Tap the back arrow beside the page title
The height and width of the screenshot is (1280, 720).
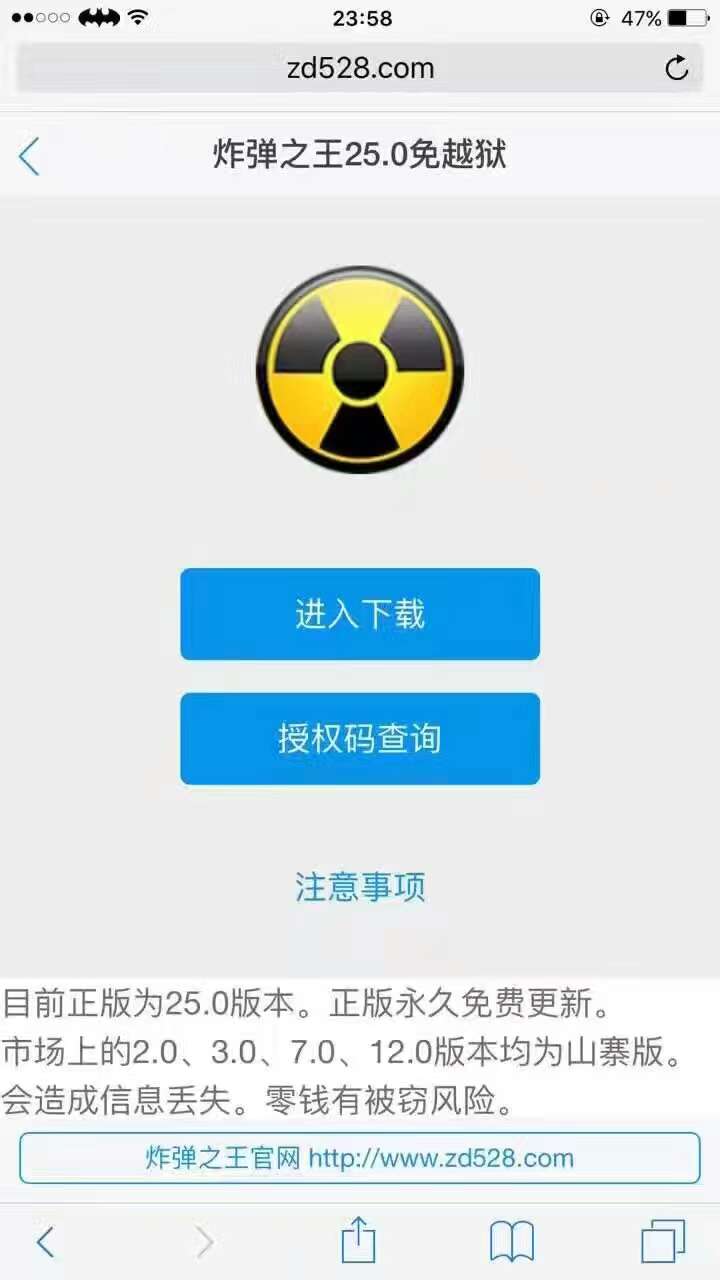tap(29, 156)
